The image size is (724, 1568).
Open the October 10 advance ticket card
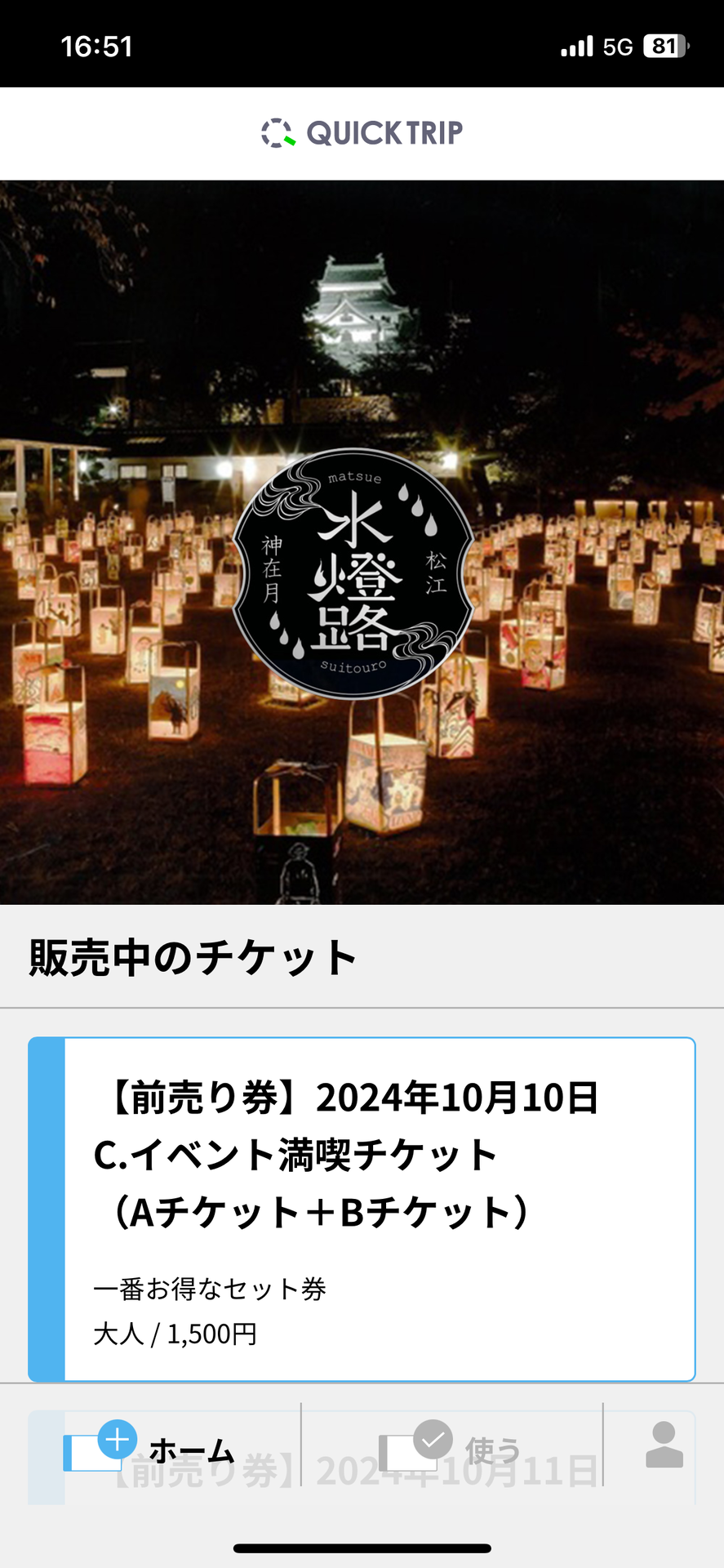tap(362, 1209)
